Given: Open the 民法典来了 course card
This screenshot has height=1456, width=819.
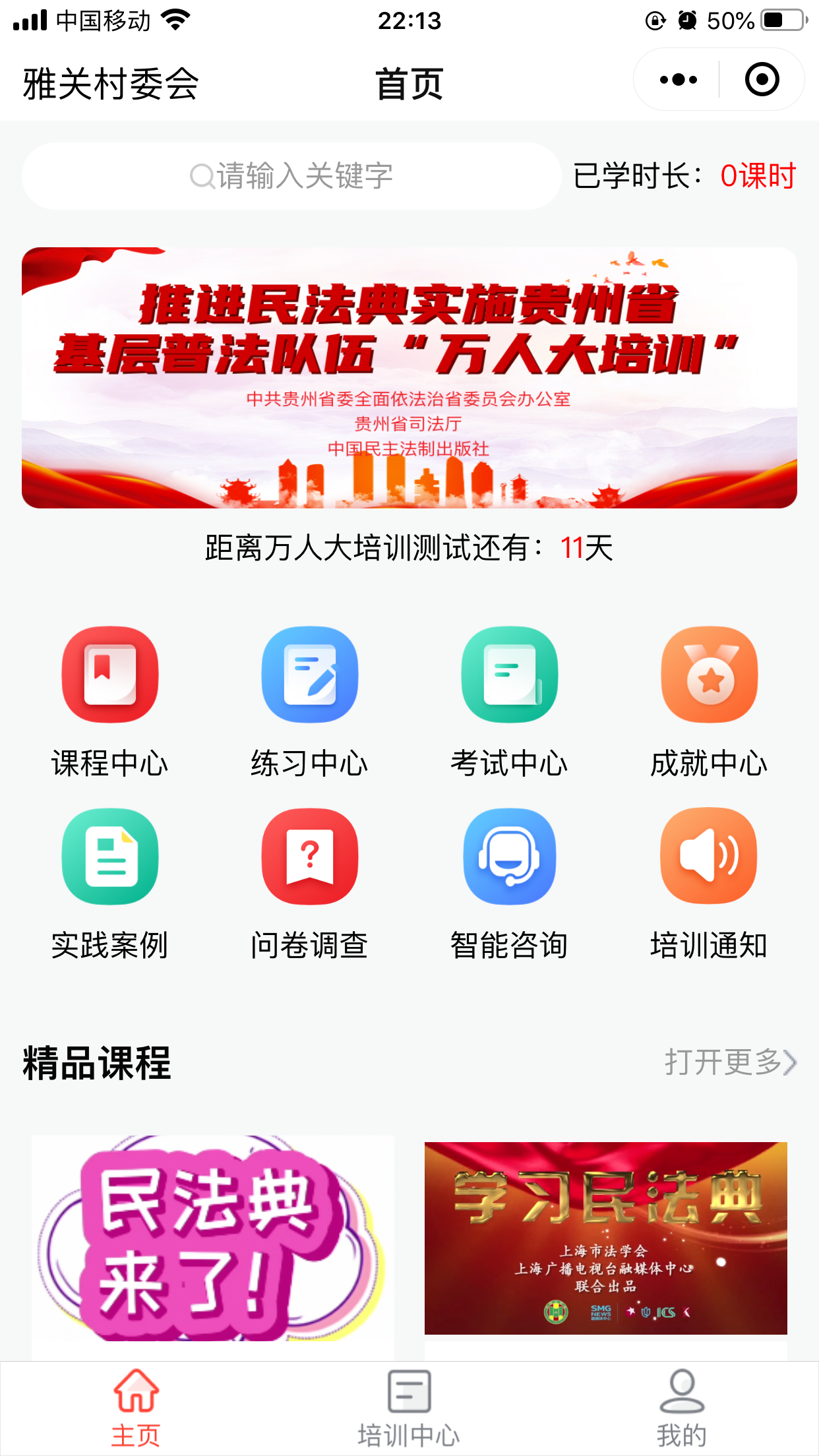Looking at the screenshot, I should click(x=212, y=1240).
